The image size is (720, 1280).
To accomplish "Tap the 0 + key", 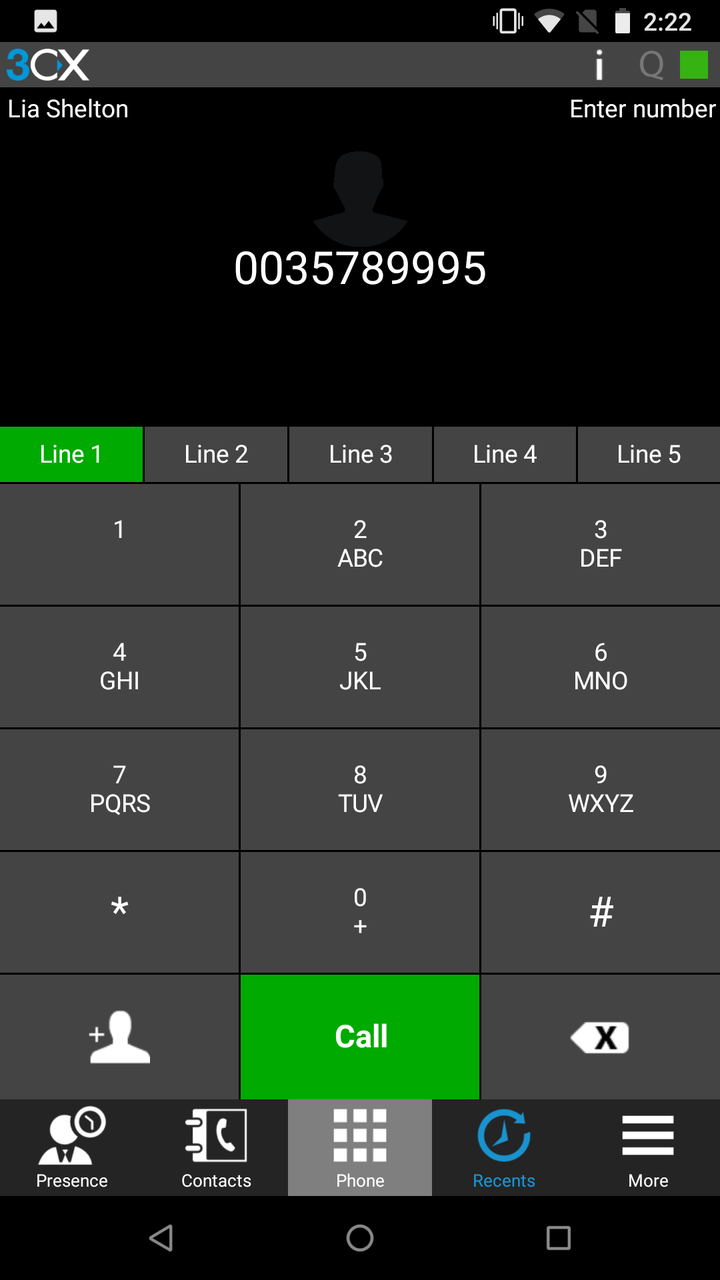I will point(360,912).
